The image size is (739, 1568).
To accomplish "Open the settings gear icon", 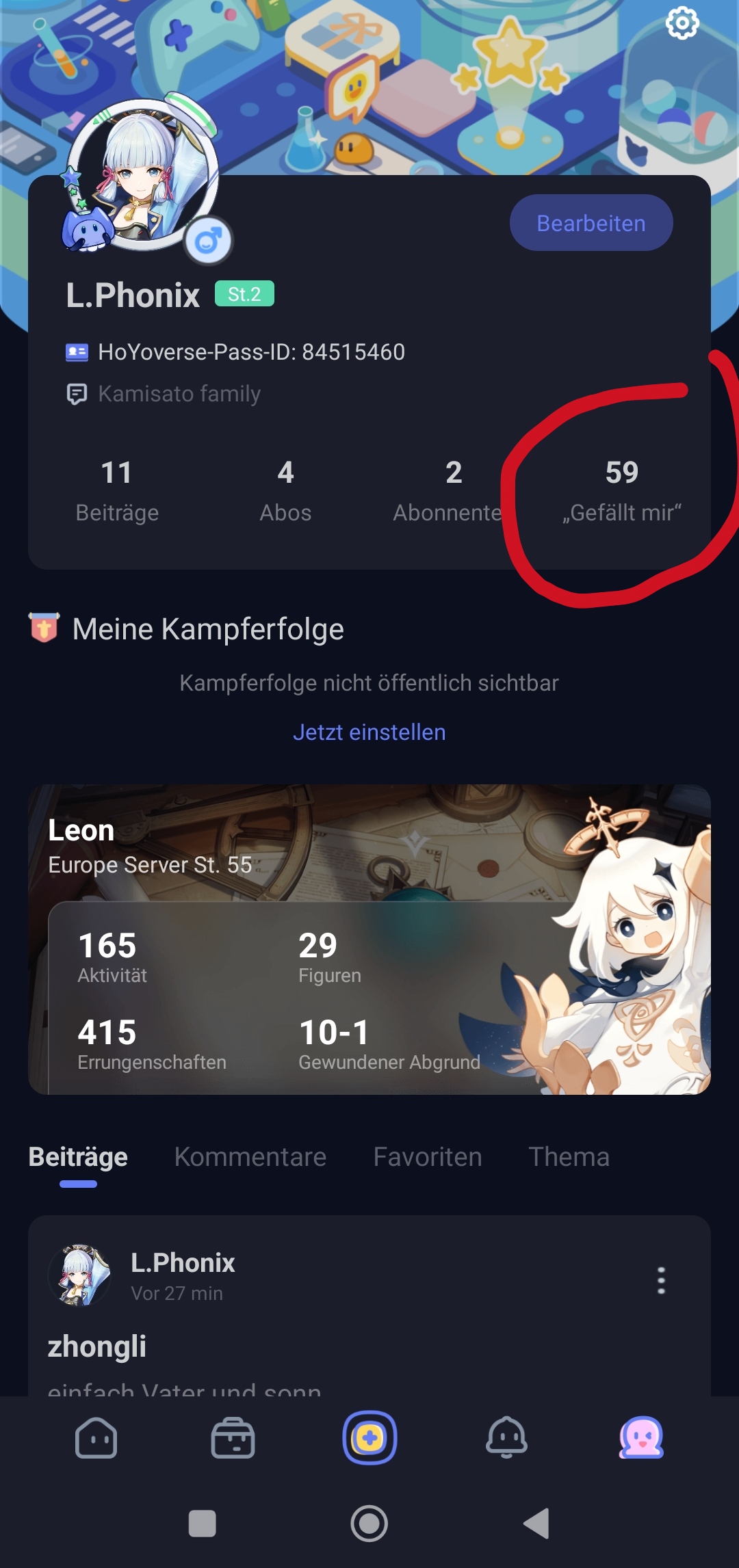I will (682, 23).
